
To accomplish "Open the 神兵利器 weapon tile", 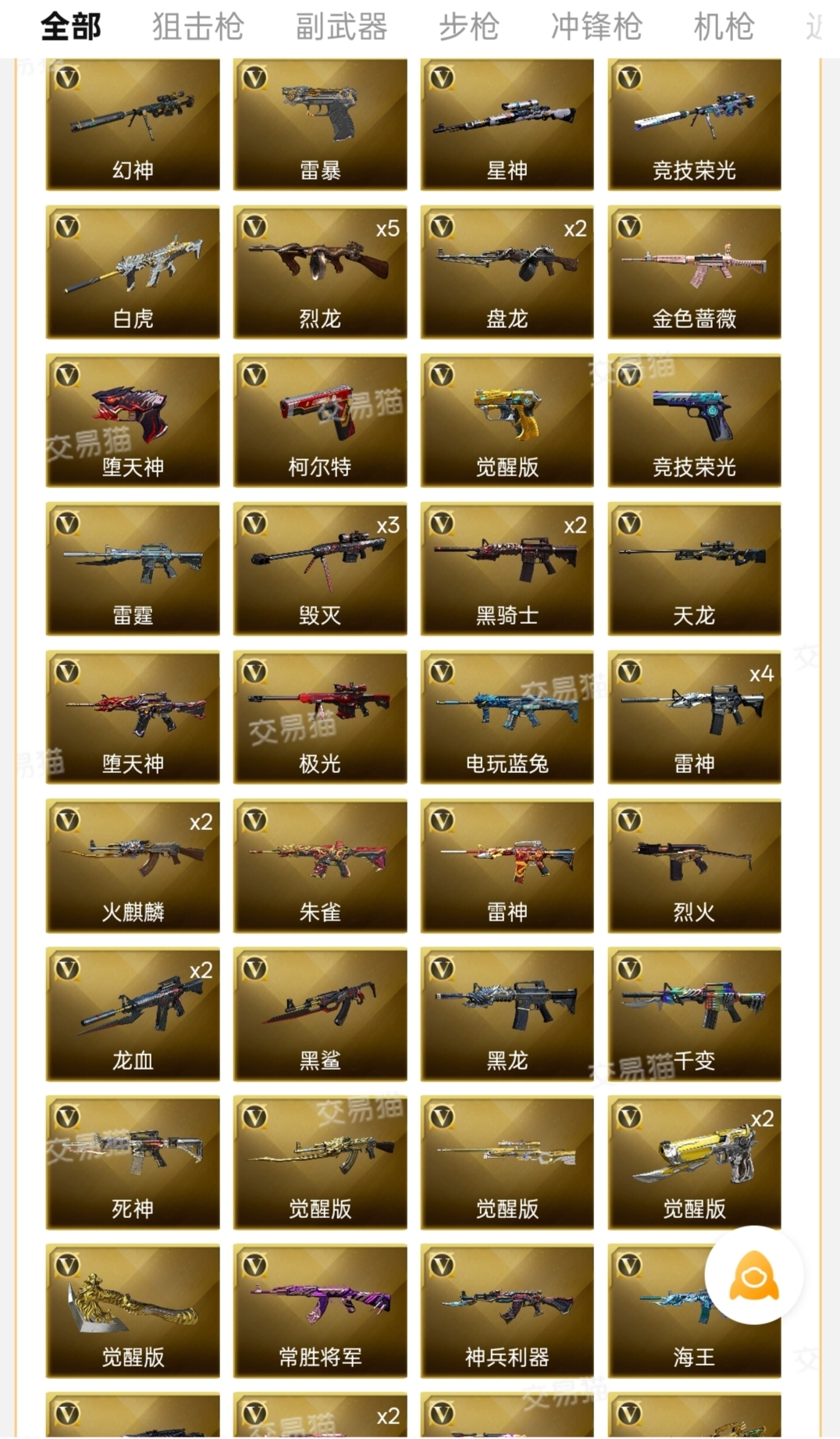I will click(507, 1310).
